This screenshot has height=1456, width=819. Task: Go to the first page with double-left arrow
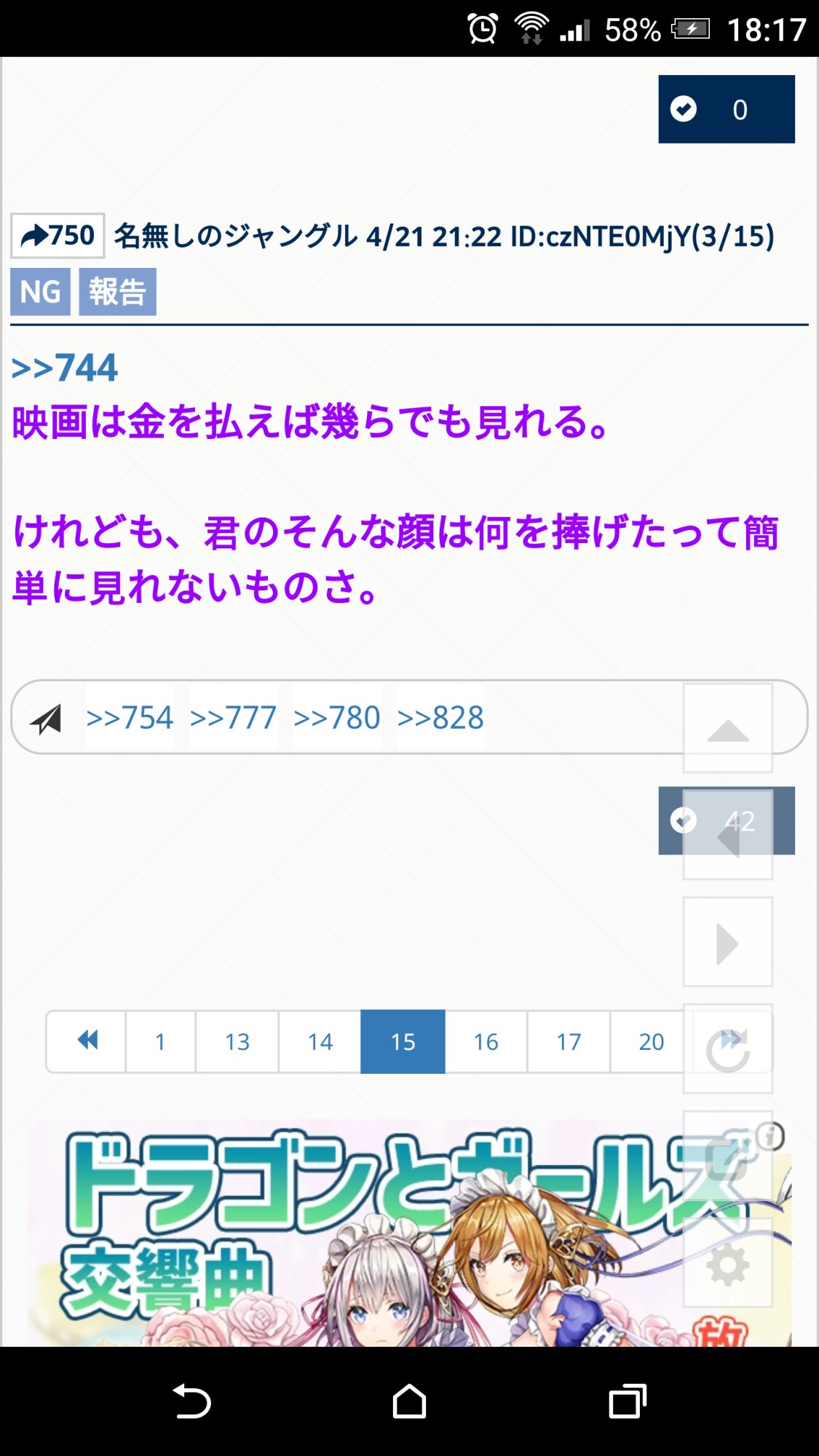(87, 1041)
